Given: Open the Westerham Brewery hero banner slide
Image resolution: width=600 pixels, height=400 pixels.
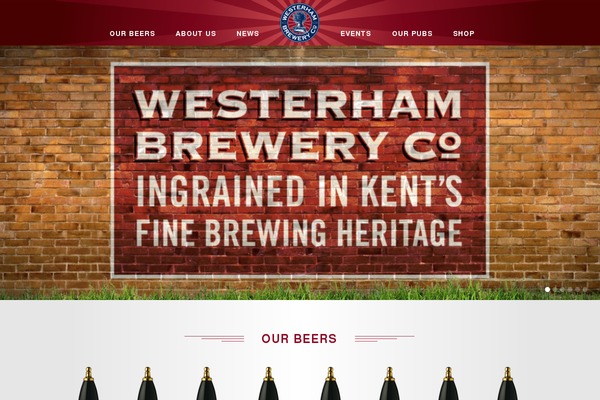Looking at the screenshot, I should click(300, 170).
